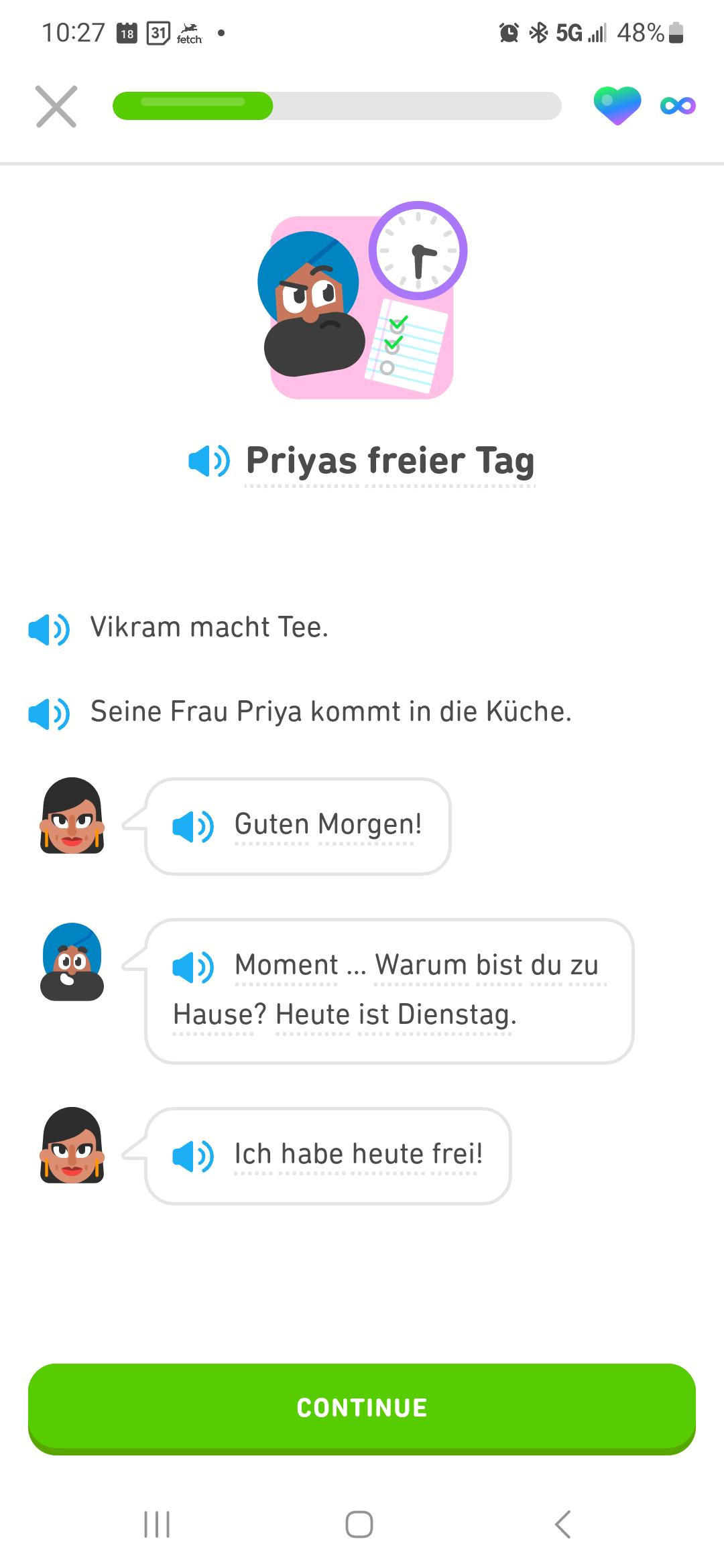Play audio for 'Vikram macht Tee.'
This screenshot has width=724, height=1568.
click(x=50, y=628)
